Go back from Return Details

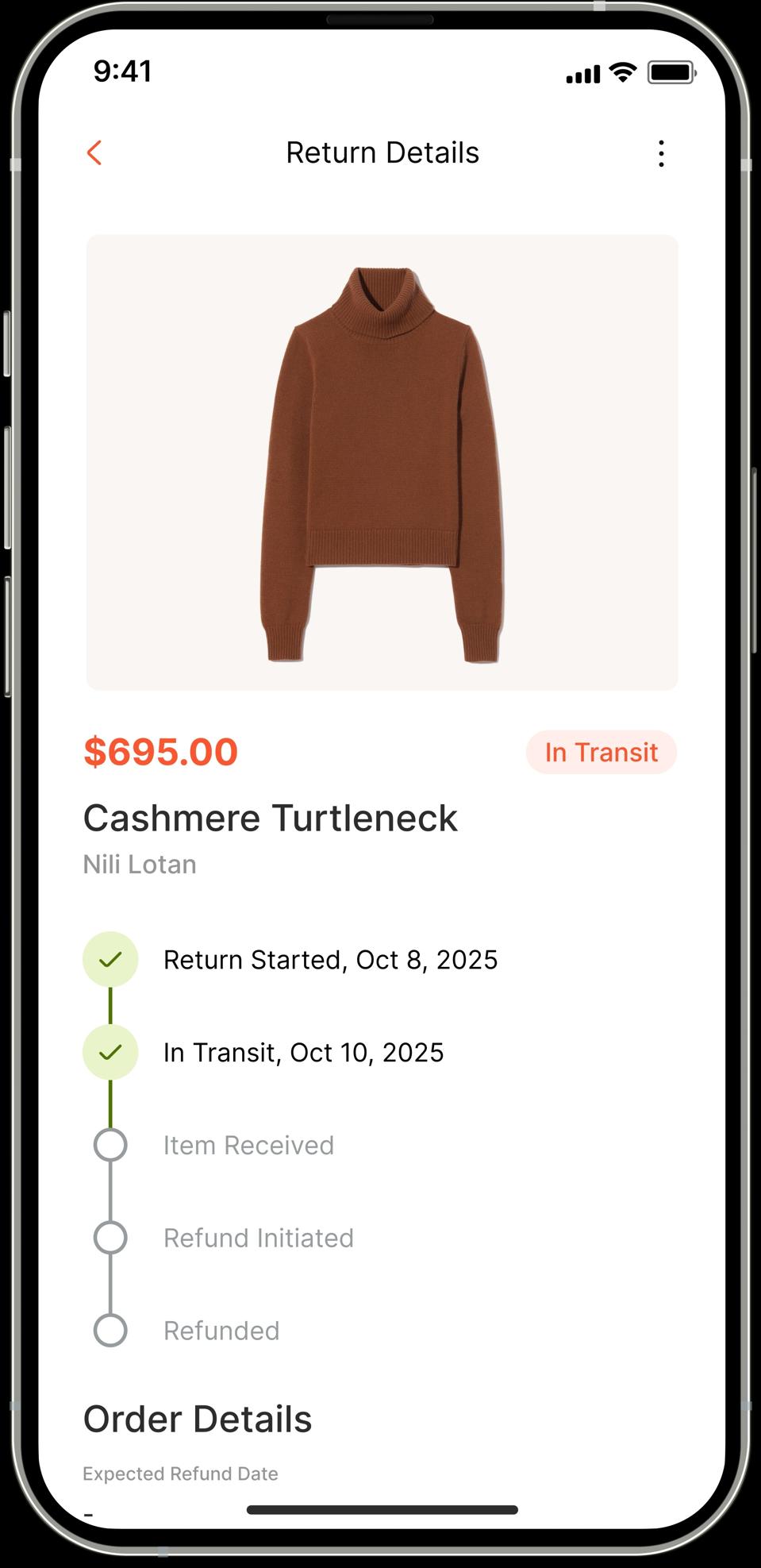(94, 152)
